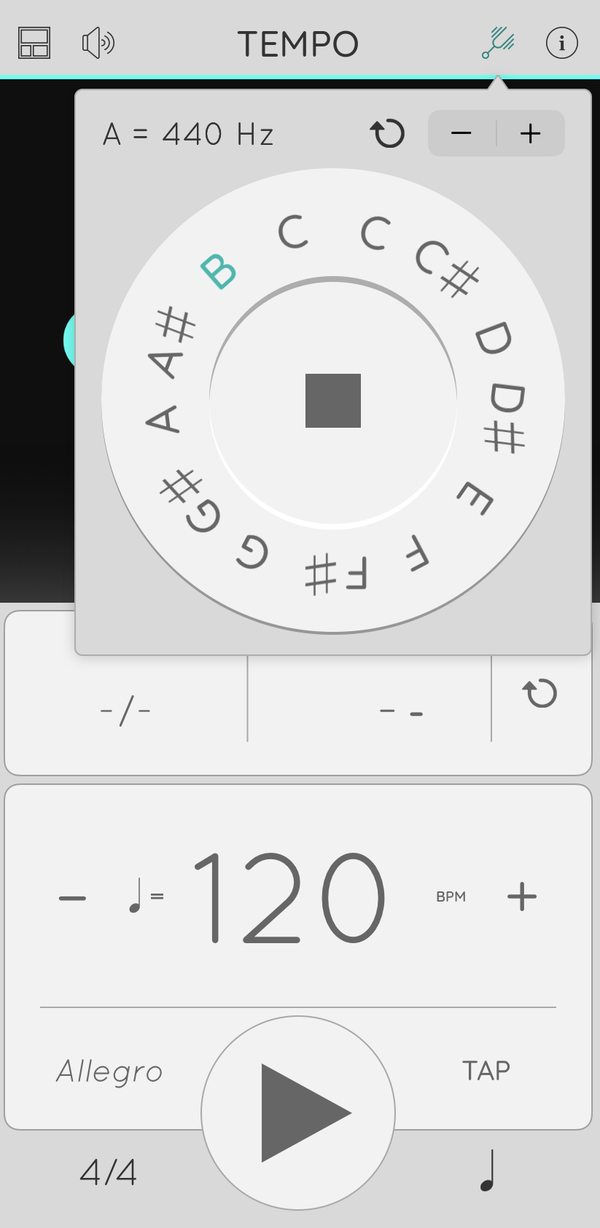Change the 4/4 time signature
Viewport: 600px width, 1228px height.
[108, 1171]
